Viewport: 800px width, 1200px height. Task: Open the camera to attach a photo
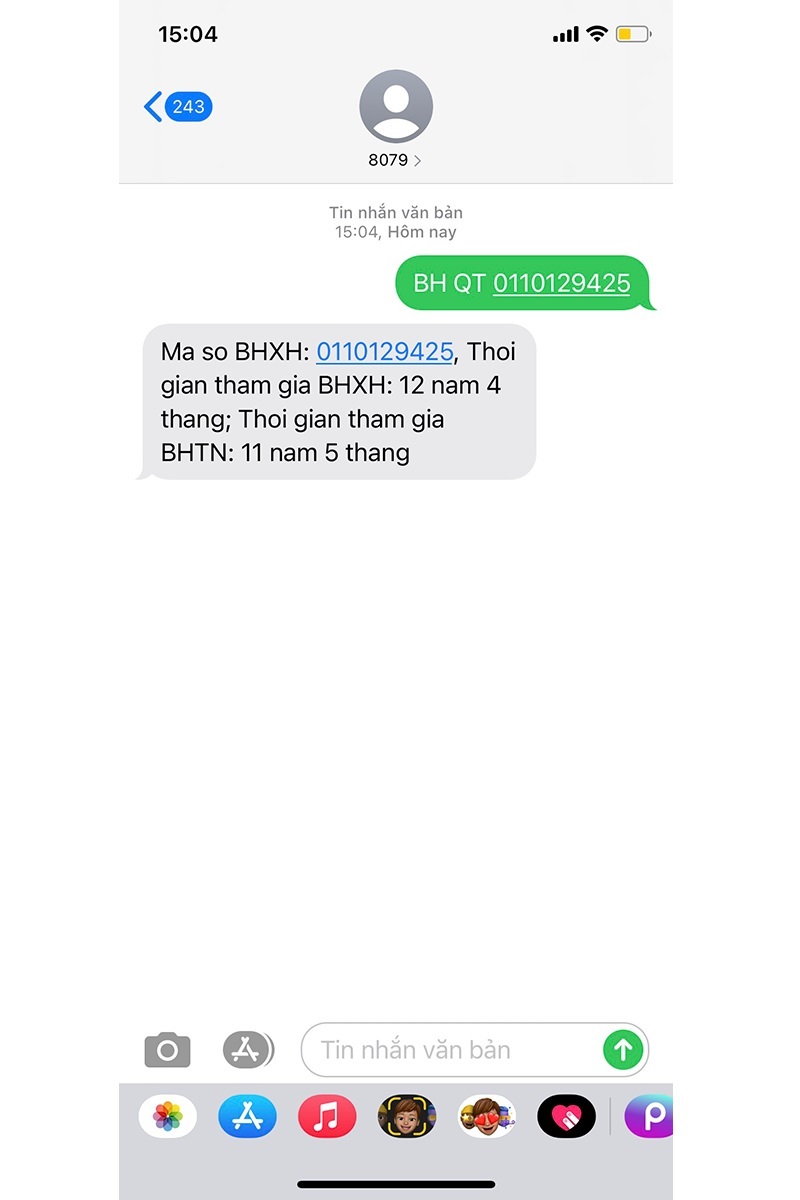point(167,1050)
